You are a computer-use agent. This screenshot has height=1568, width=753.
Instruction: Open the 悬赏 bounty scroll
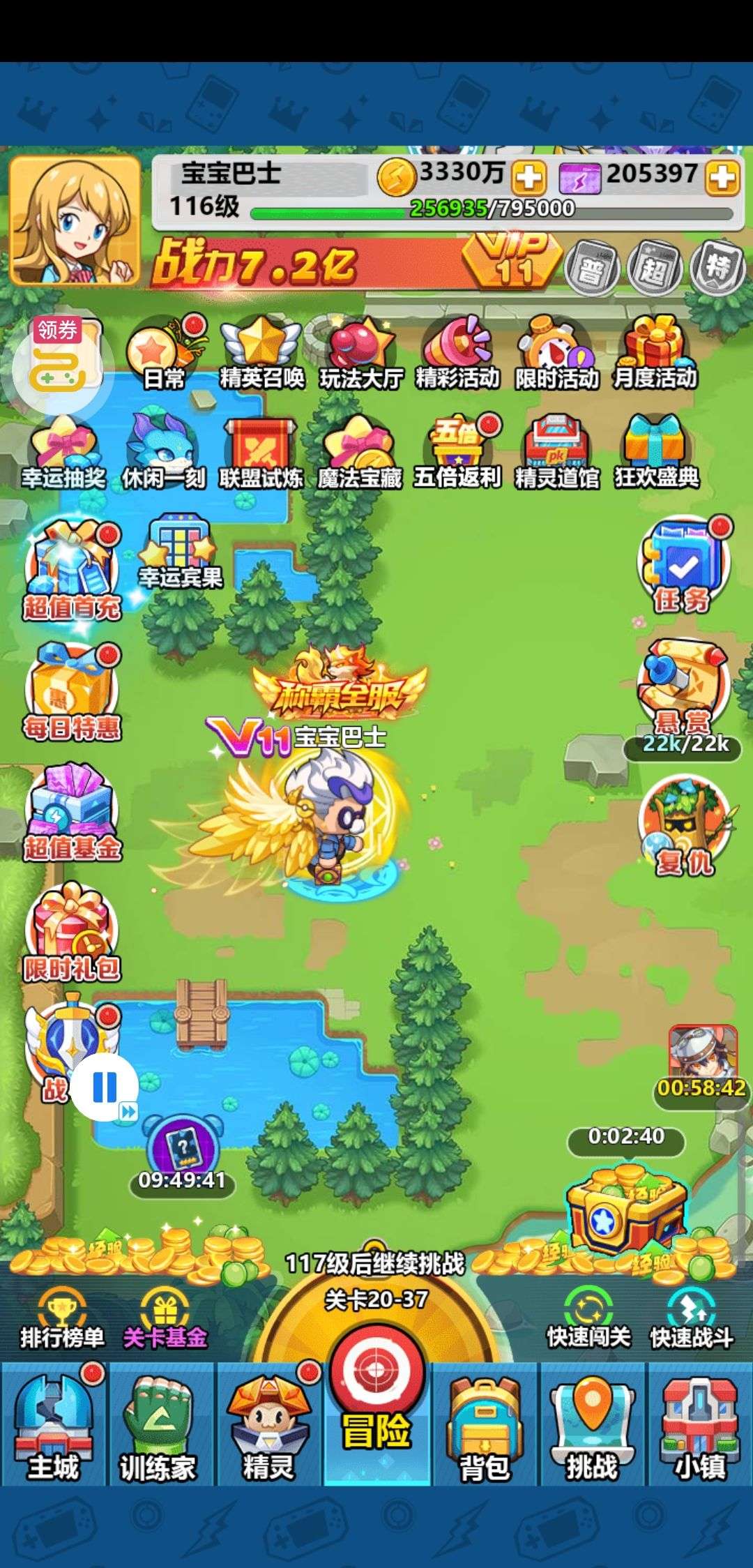[x=683, y=687]
